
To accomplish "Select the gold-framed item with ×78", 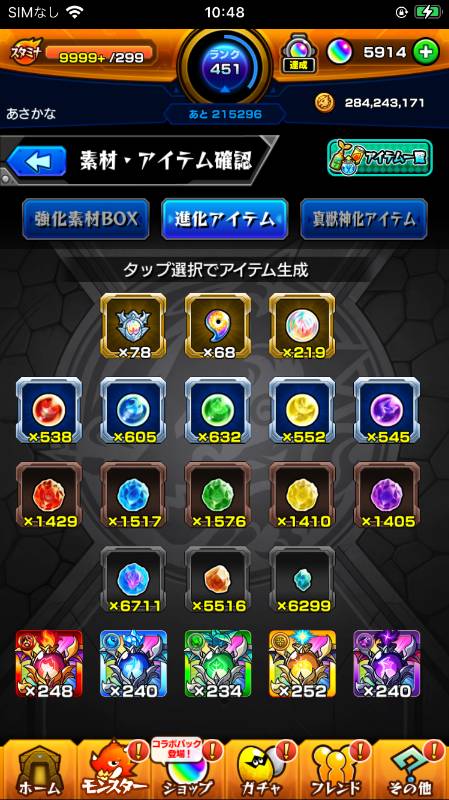I will [133, 326].
